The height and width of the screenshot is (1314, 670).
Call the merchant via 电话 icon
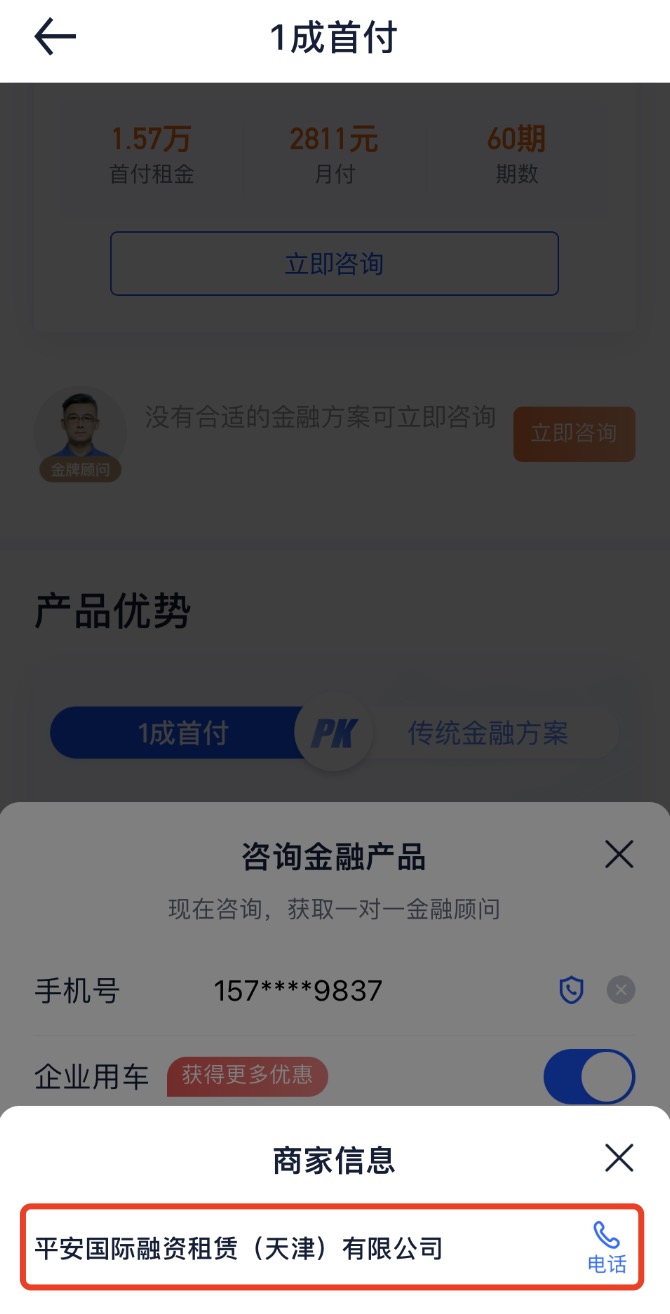tap(606, 1246)
